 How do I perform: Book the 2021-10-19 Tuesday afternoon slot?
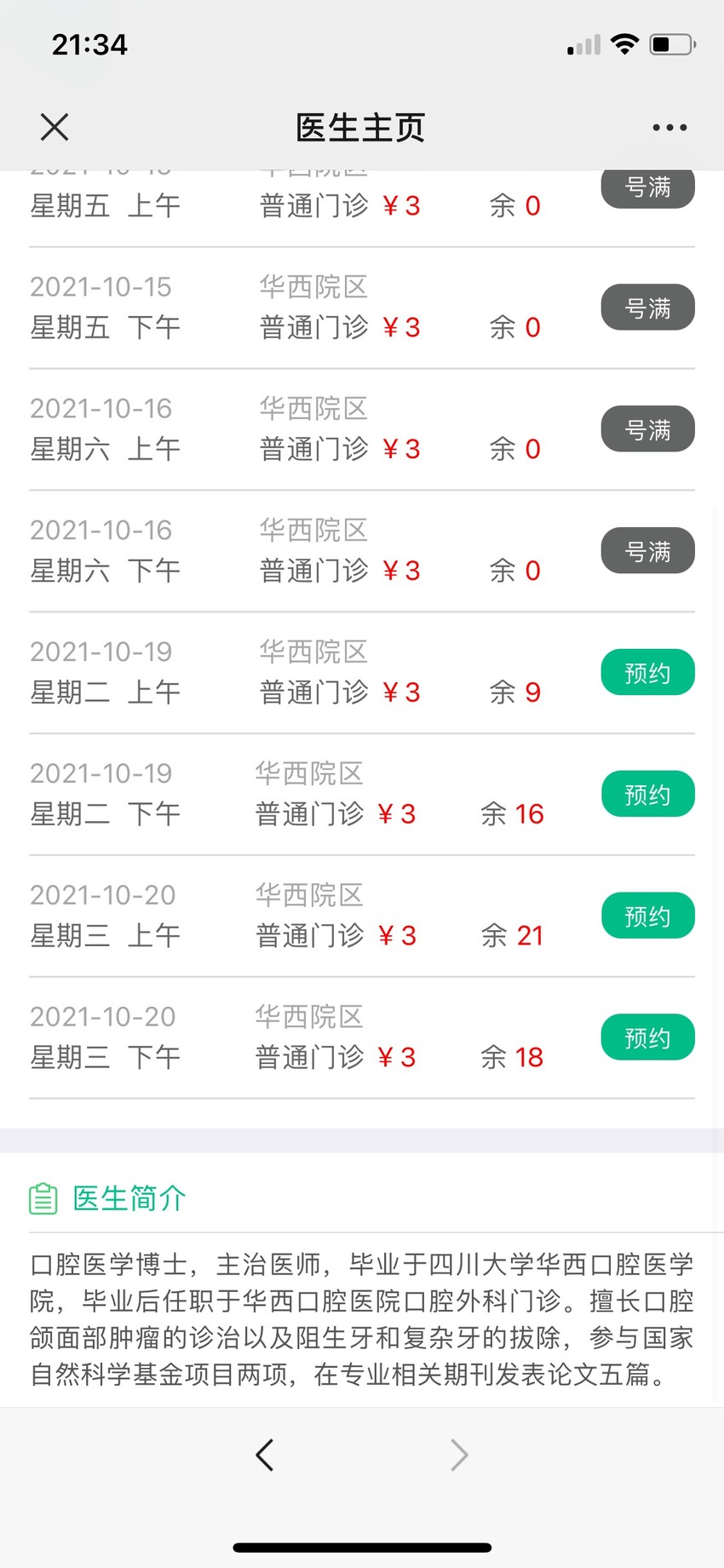[648, 795]
